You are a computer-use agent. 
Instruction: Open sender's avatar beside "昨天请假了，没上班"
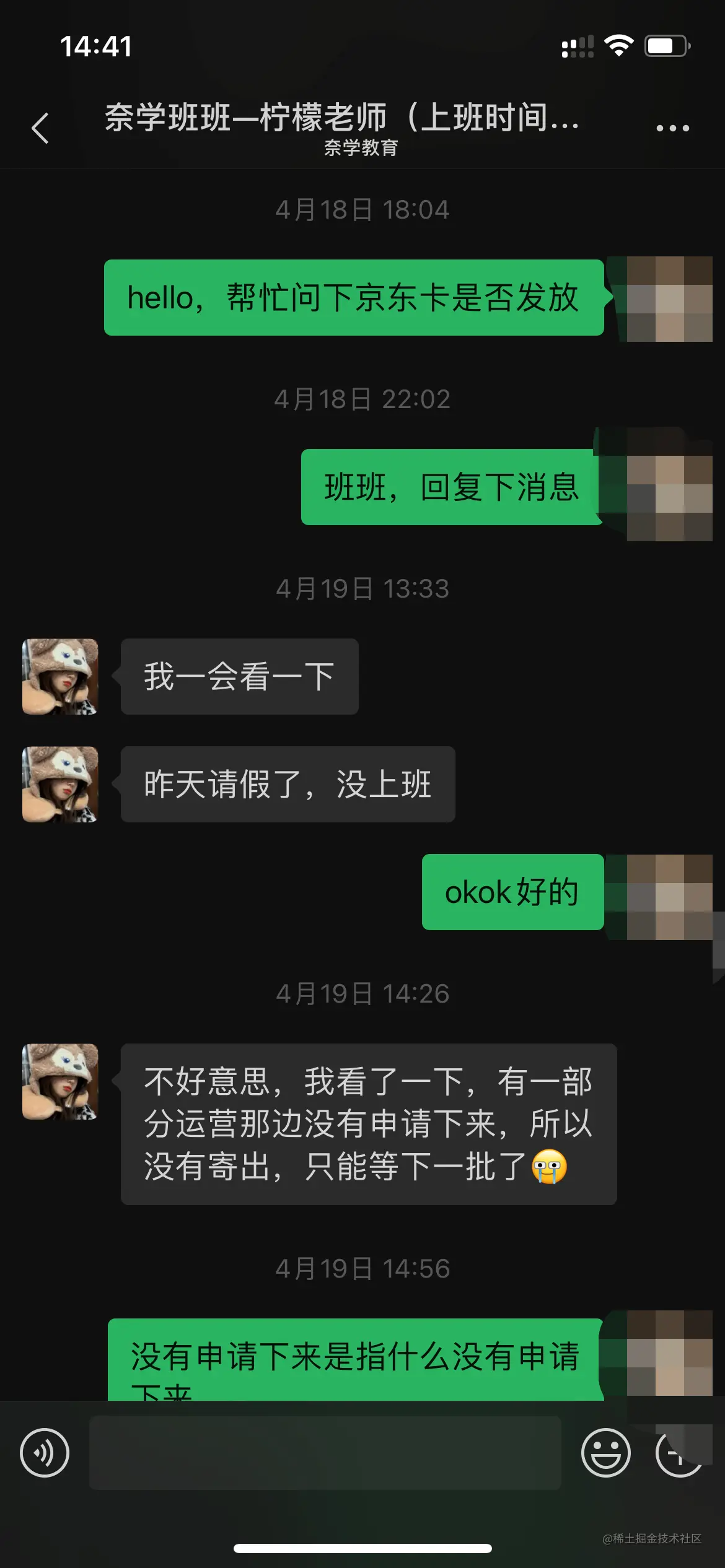click(60, 785)
